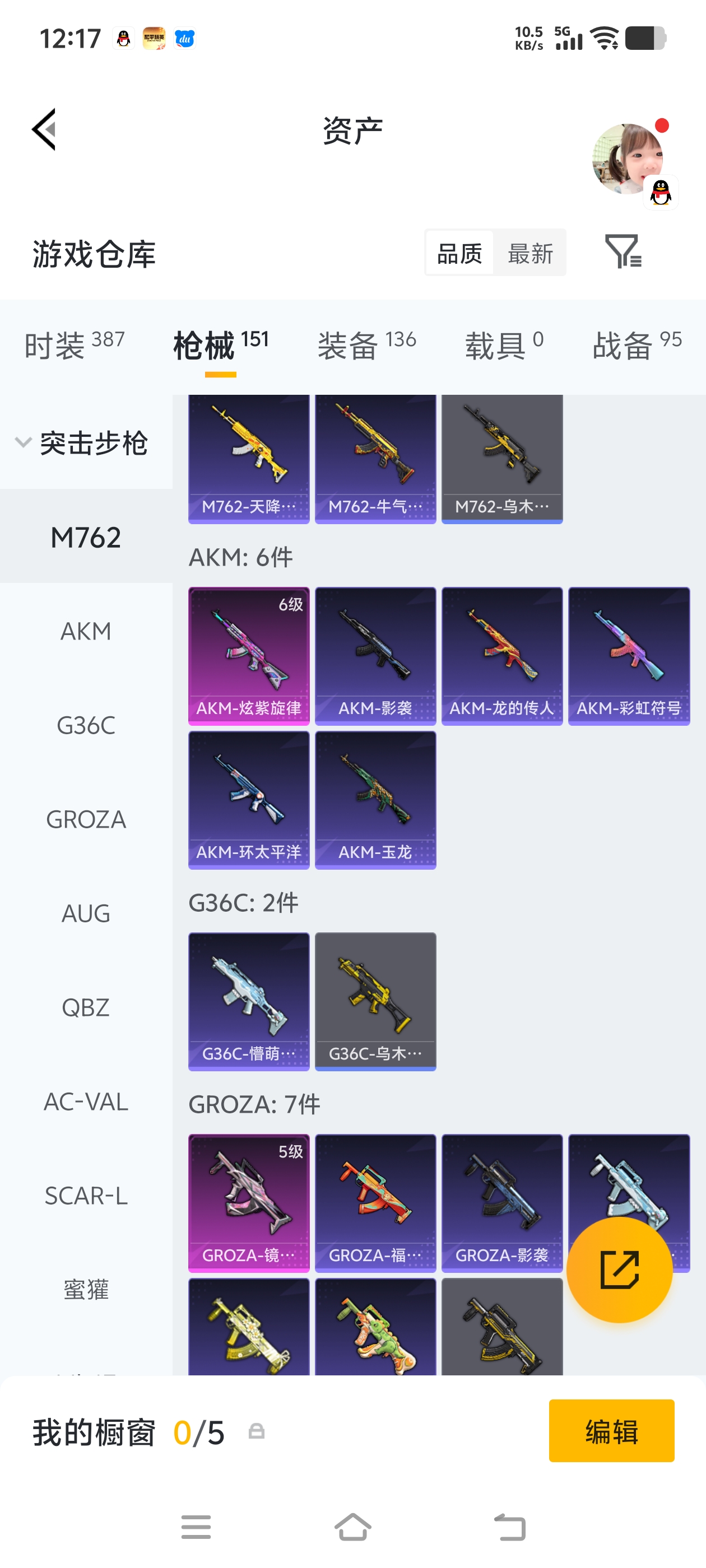The height and width of the screenshot is (1568, 706).
Task: Switch to the 战备 tab
Action: (x=637, y=344)
